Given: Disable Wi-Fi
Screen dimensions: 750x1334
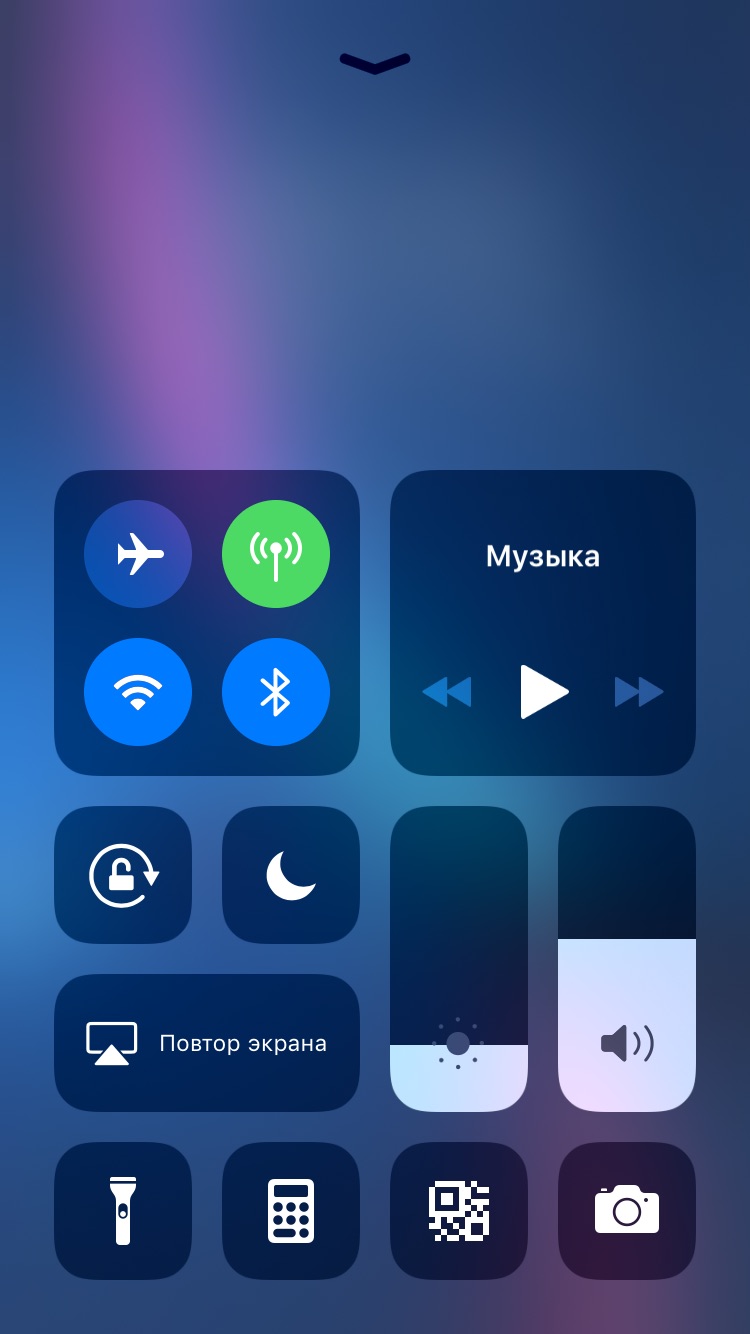Looking at the screenshot, I should 138,692.
